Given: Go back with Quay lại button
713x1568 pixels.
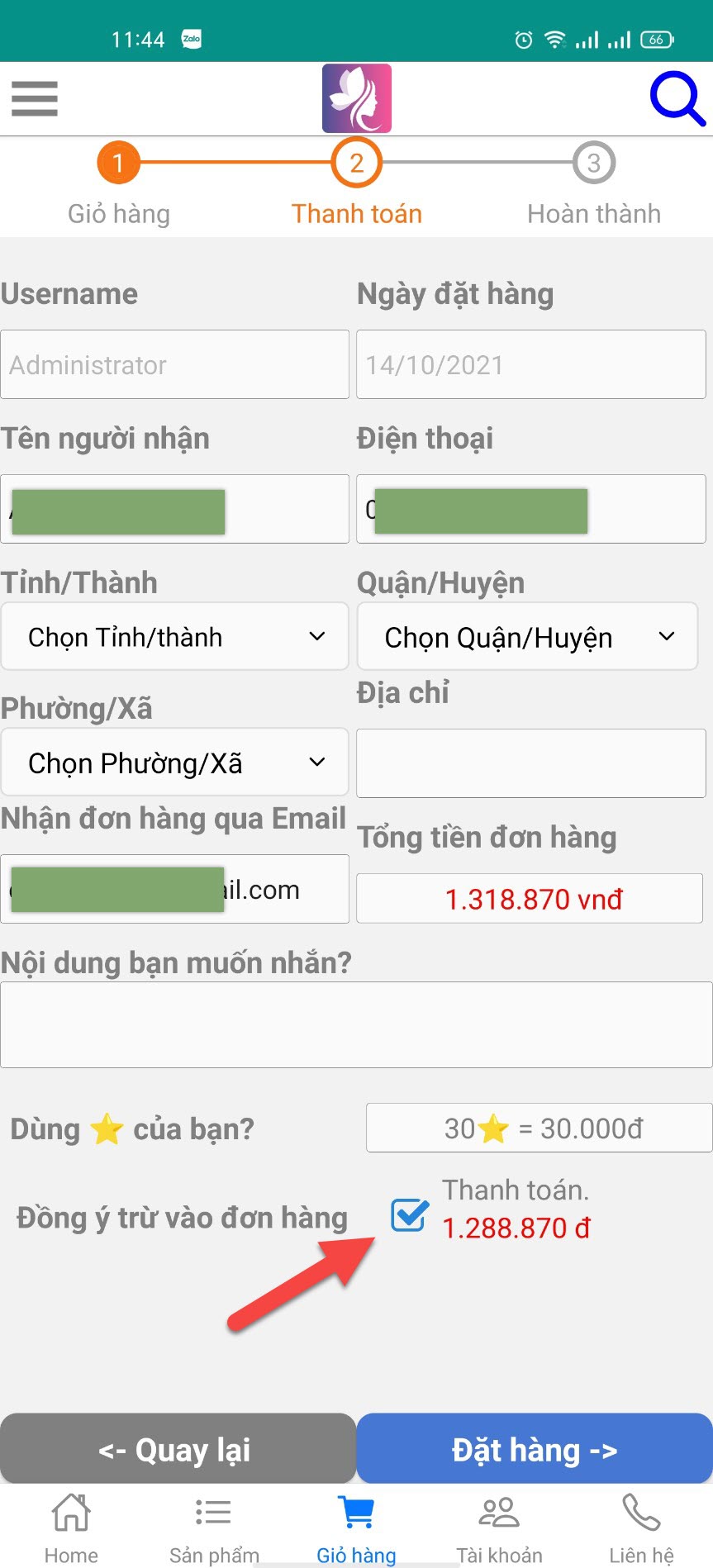Looking at the screenshot, I should coord(178,1449).
